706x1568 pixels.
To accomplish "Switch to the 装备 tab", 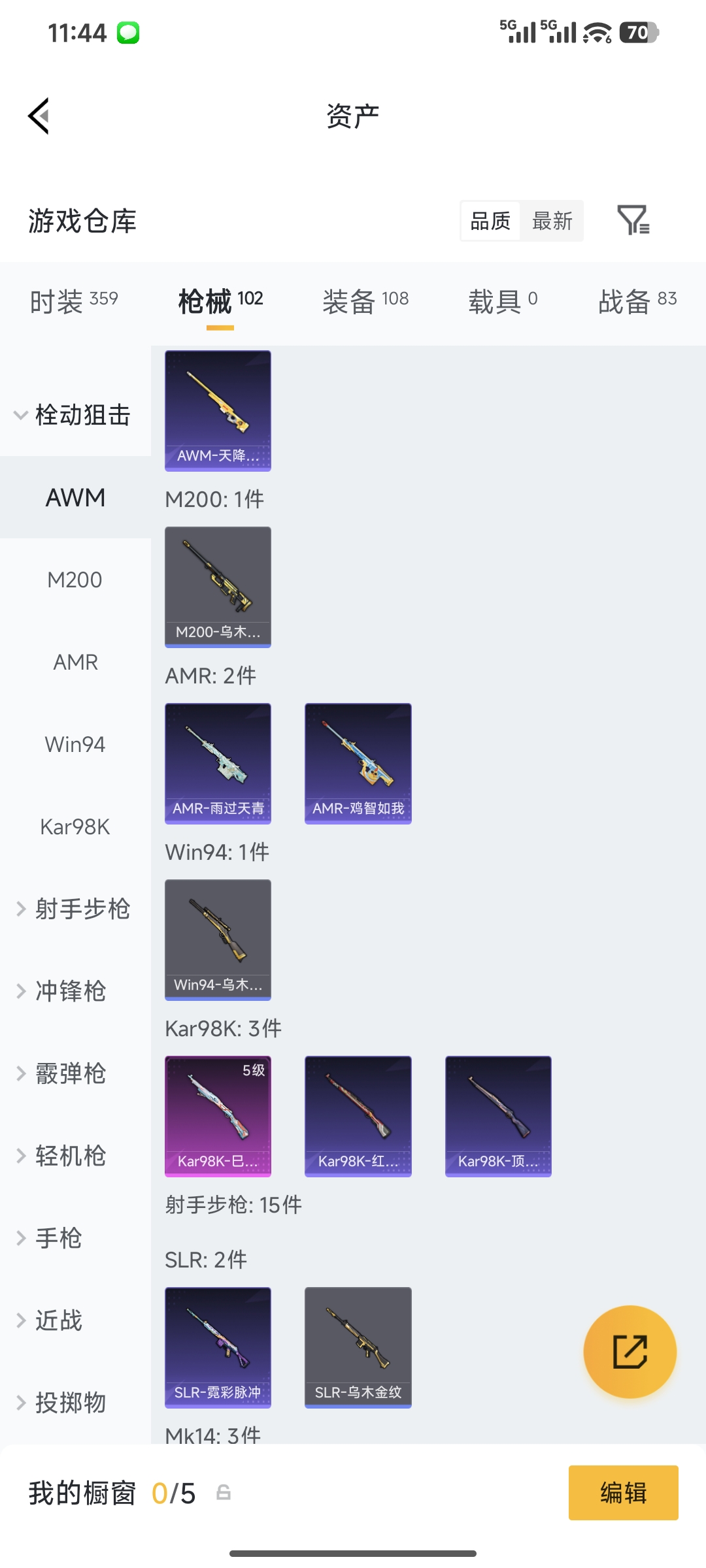I will 365,301.
